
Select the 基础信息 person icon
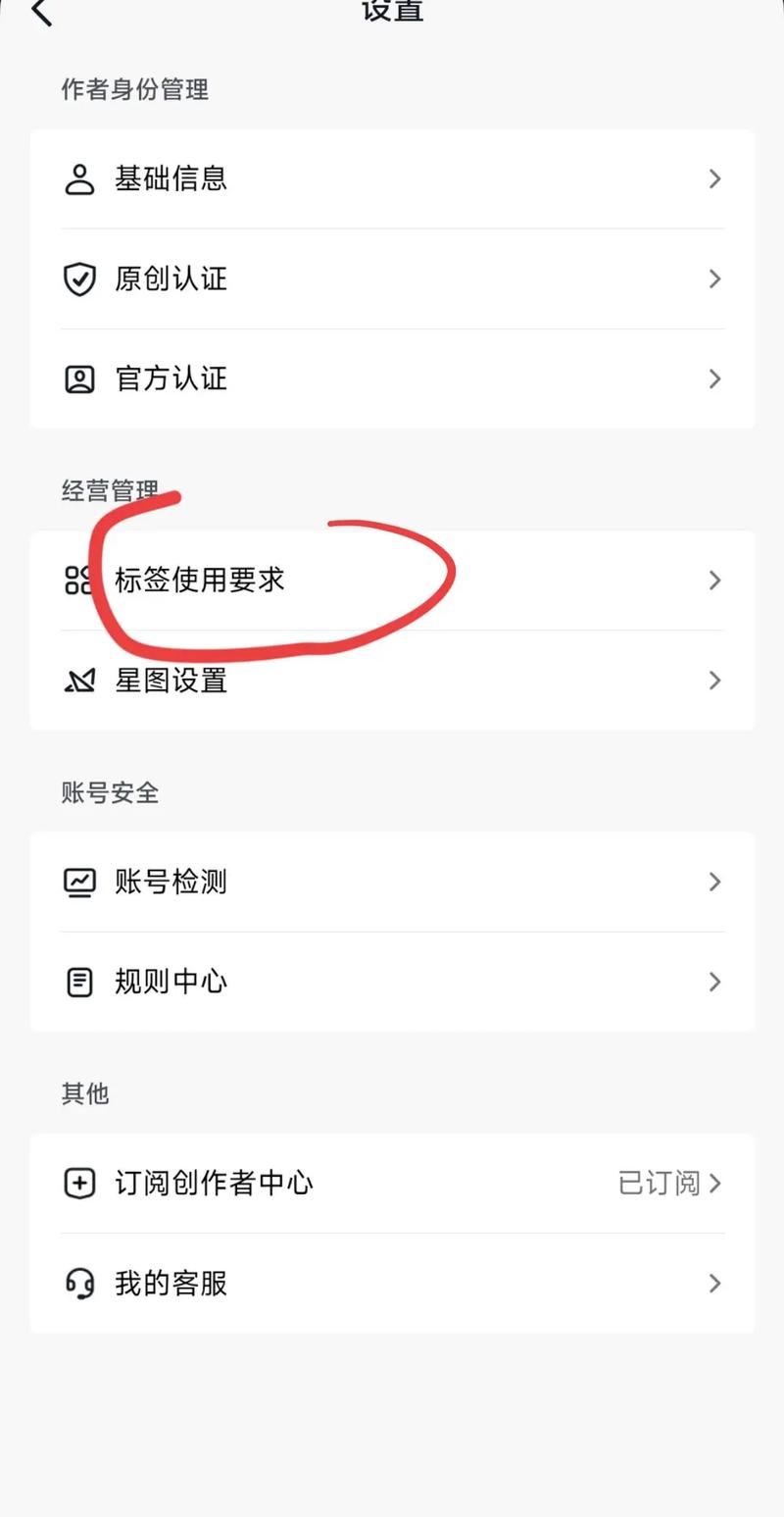point(79,178)
